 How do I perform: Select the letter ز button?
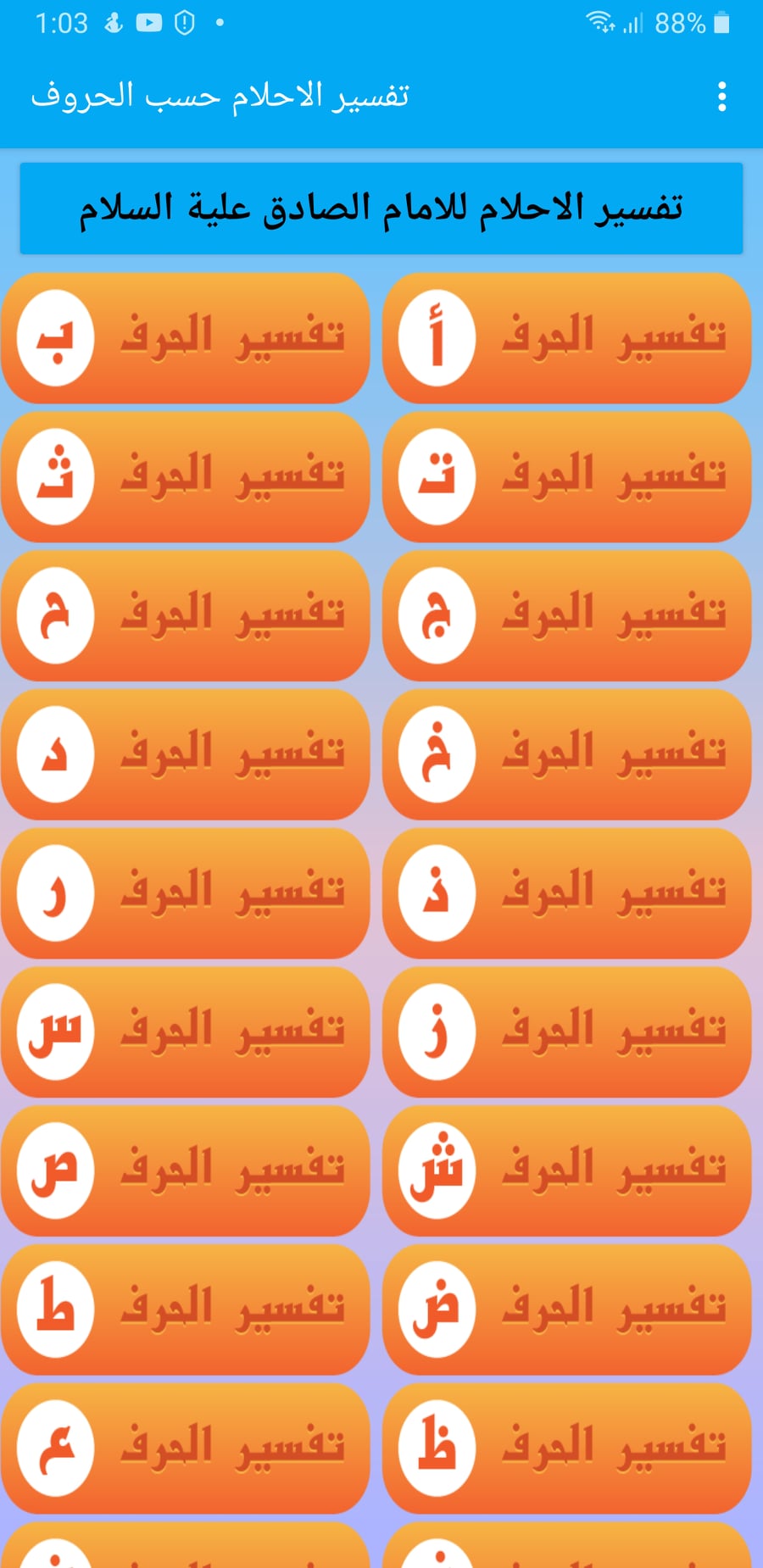(x=567, y=1032)
